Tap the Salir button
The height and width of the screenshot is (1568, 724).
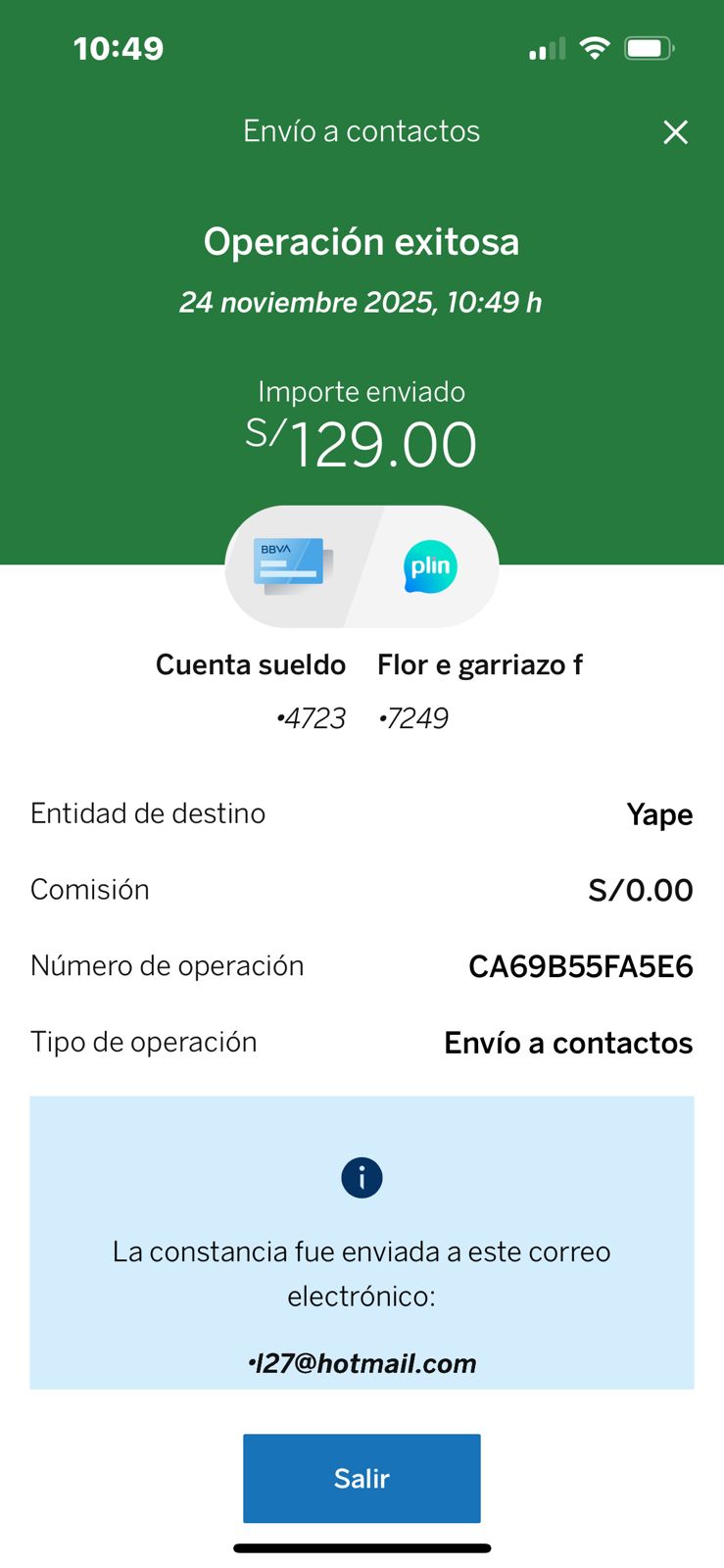coord(362,1478)
